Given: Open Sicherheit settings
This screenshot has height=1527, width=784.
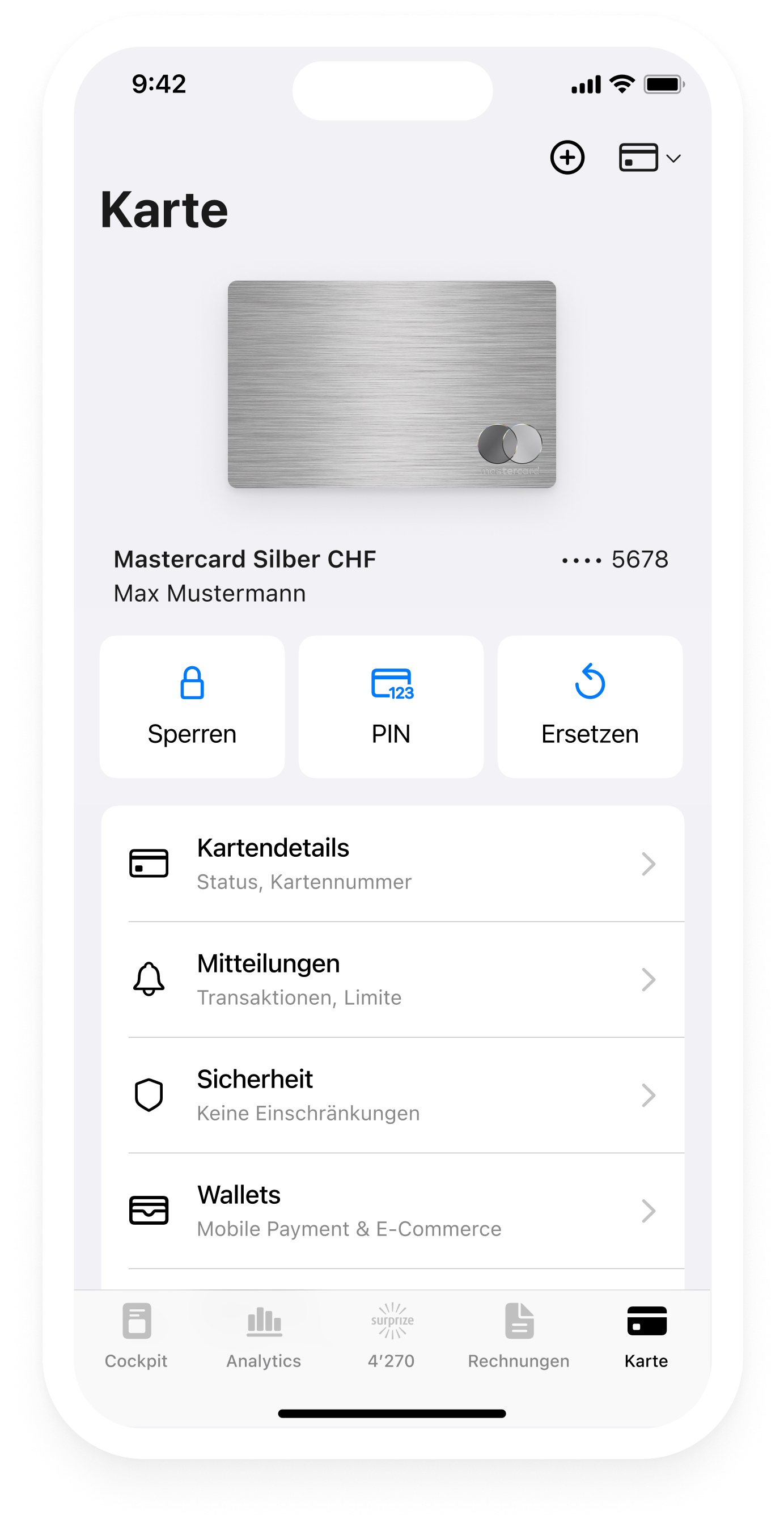Looking at the screenshot, I should (x=392, y=1095).
